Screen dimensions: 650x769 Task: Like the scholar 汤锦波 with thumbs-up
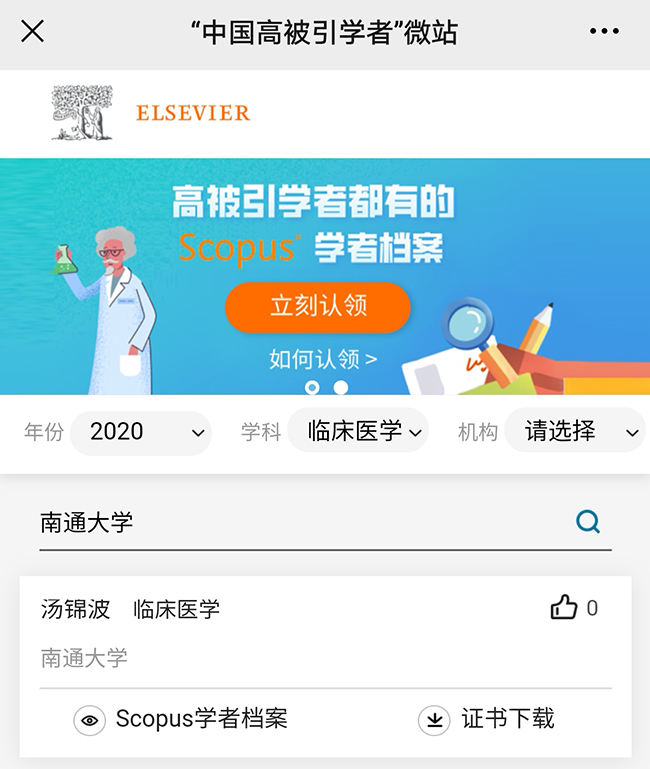tap(565, 607)
